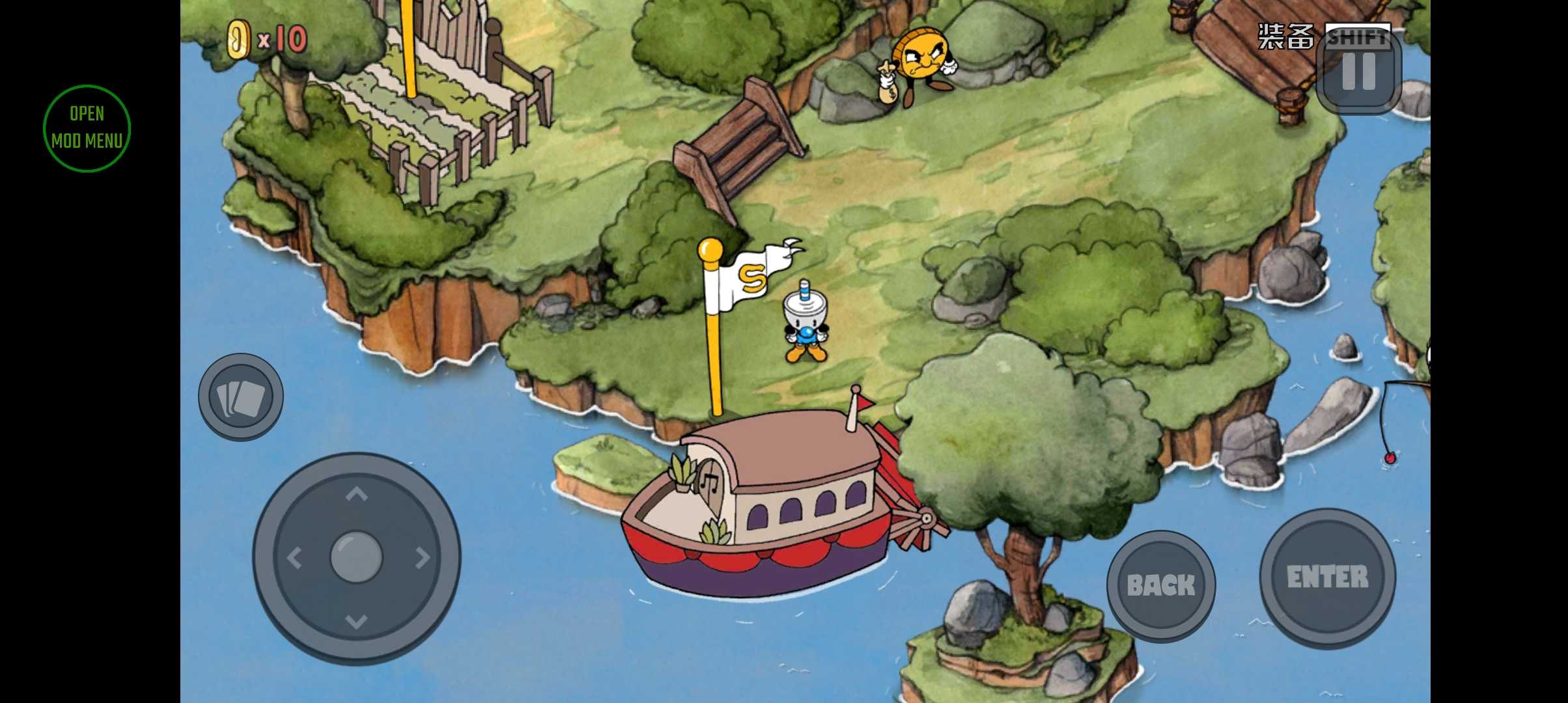Tap the BACK button
This screenshot has height=703, width=1568.
coord(1161,585)
